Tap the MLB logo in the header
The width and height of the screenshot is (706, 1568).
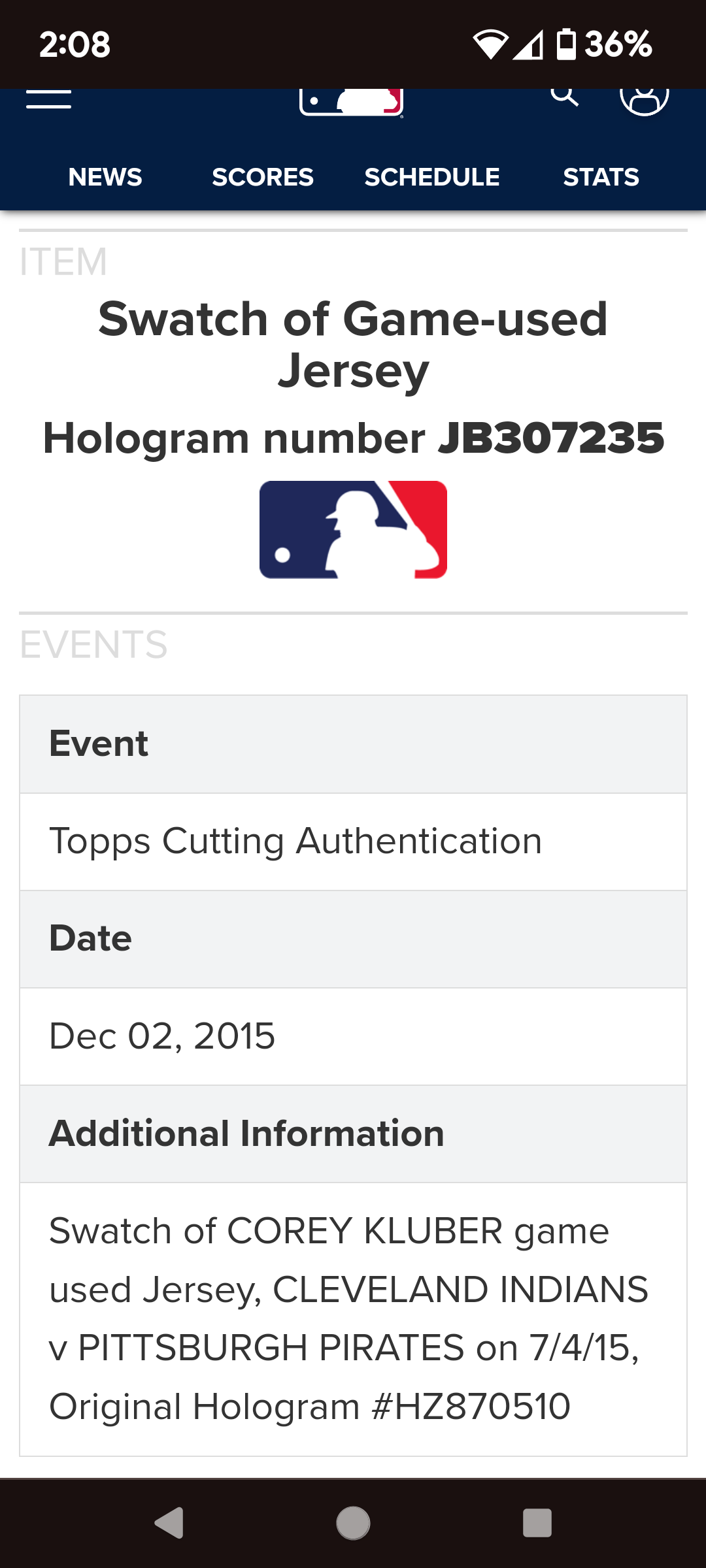point(352,102)
